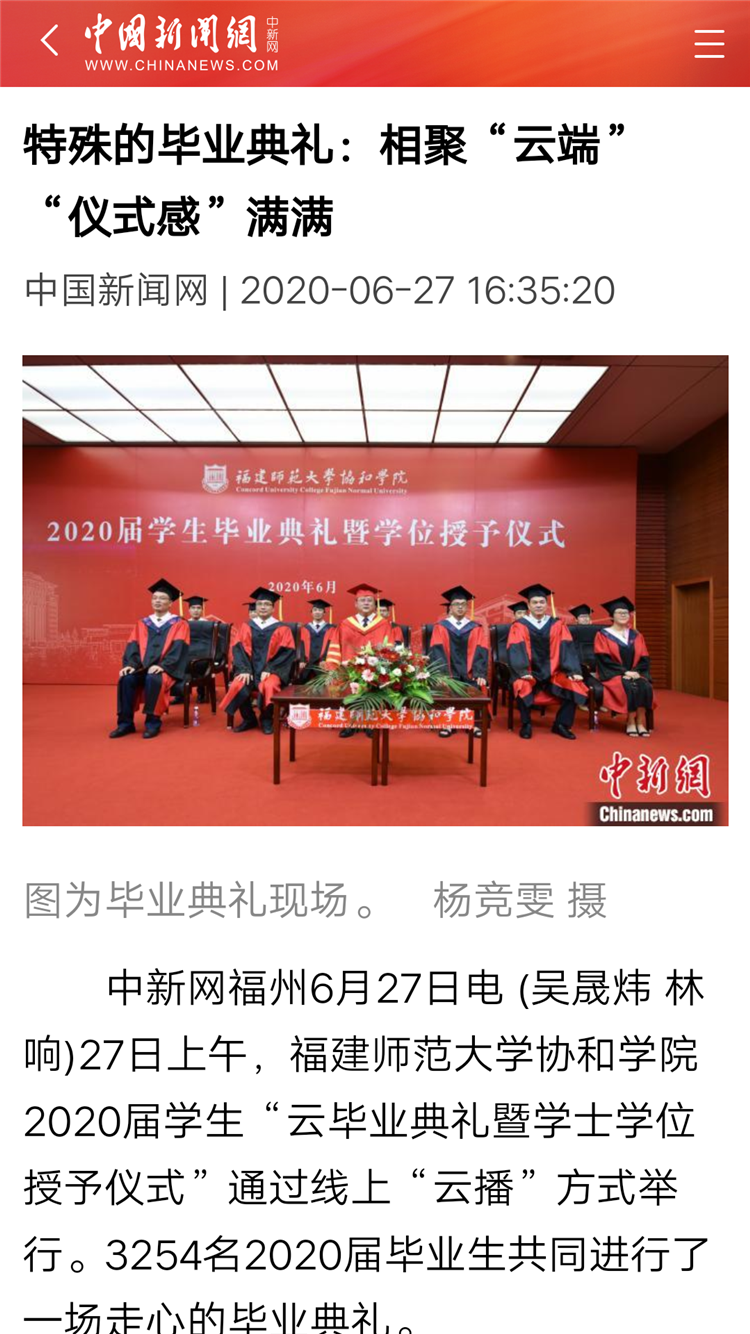
Task: Tap the Chinanews.com header logo
Action: pos(182,44)
